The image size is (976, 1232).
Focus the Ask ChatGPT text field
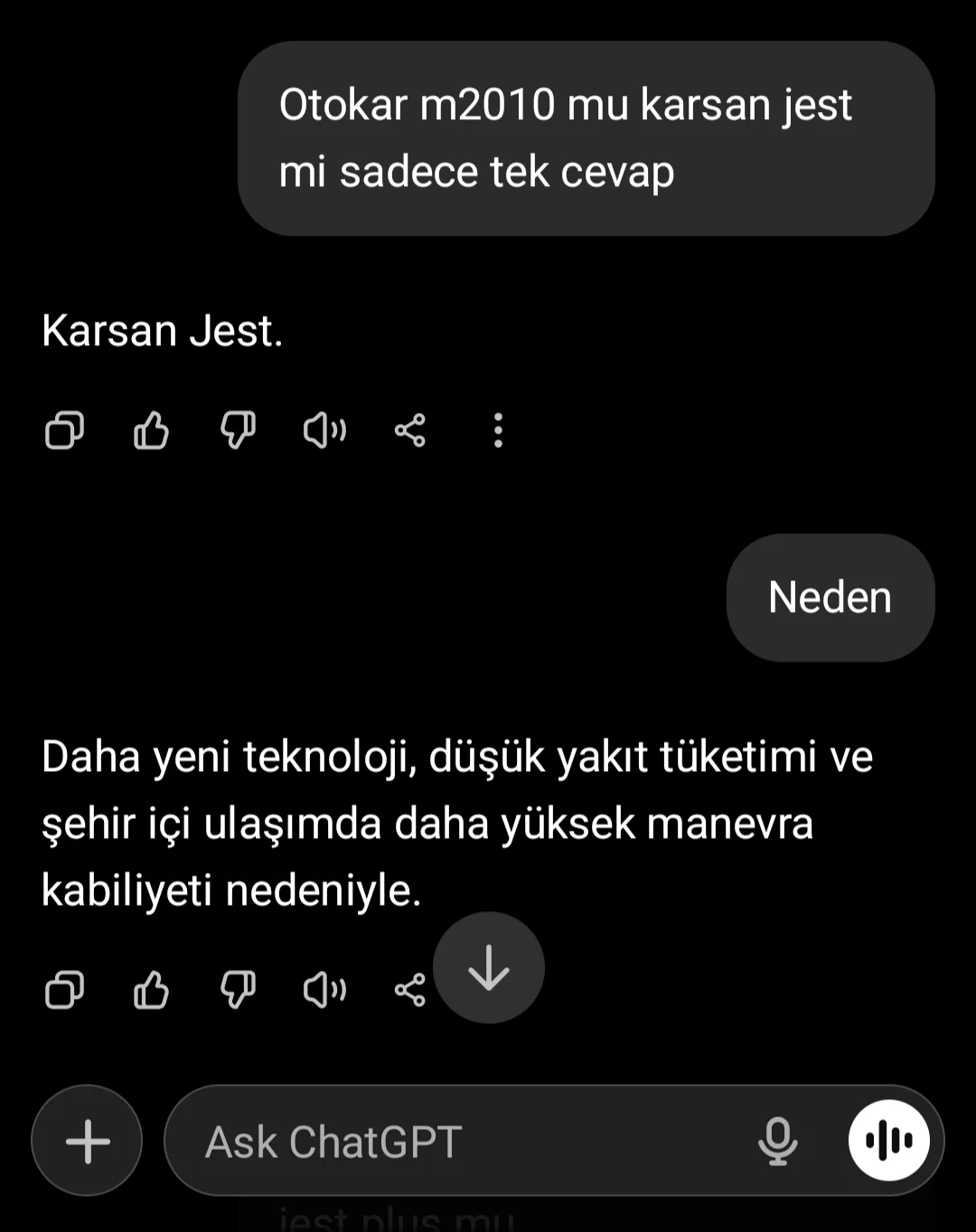tap(452, 1141)
